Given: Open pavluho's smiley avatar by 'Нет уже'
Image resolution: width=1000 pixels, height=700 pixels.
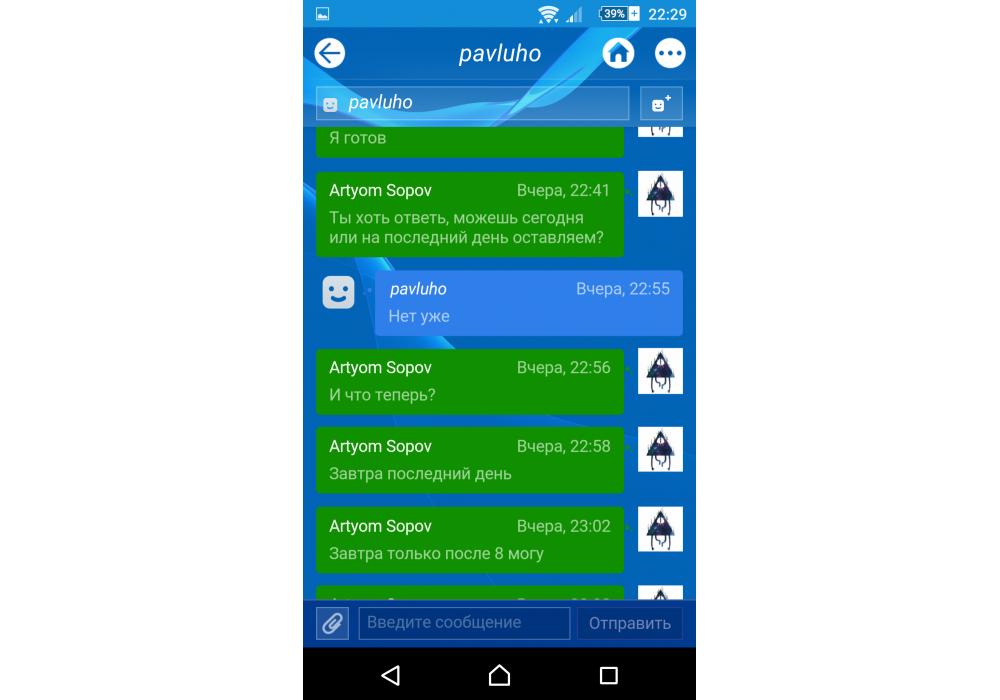Looking at the screenshot, I should tap(338, 292).
